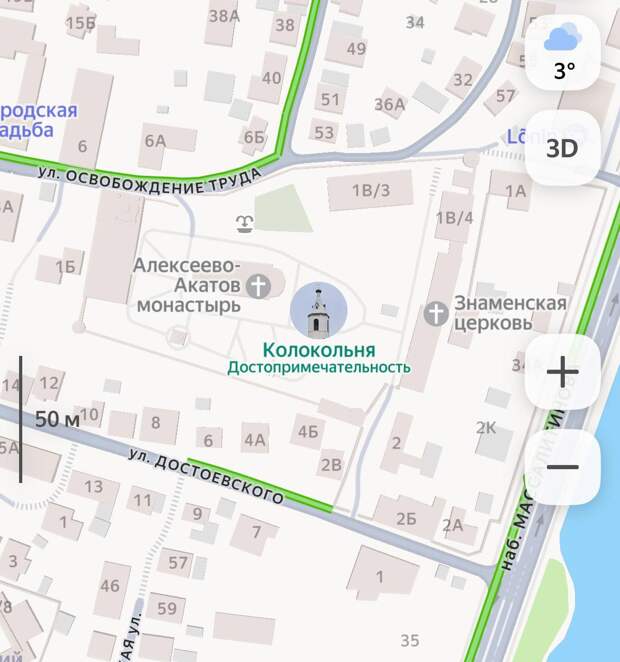The height and width of the screenshot is (662, 620).
Task: Zoom out with the minus button
Action: pyautogui.click(x=562, y=467)
